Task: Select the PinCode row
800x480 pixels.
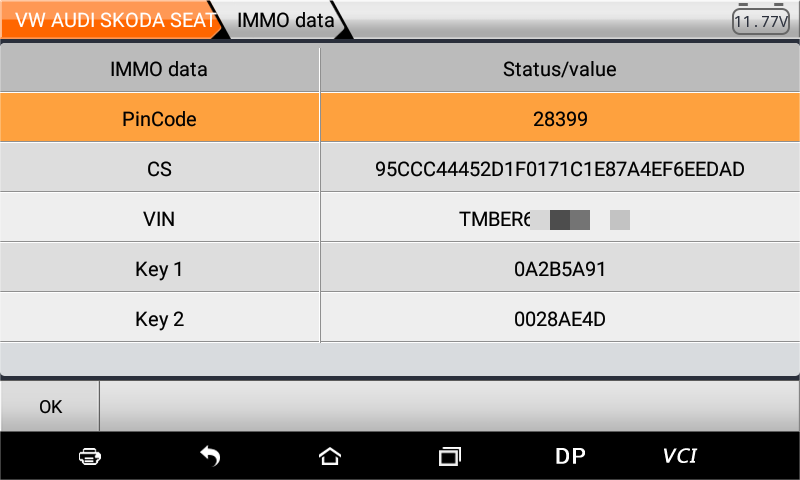Action: point(400,119)
